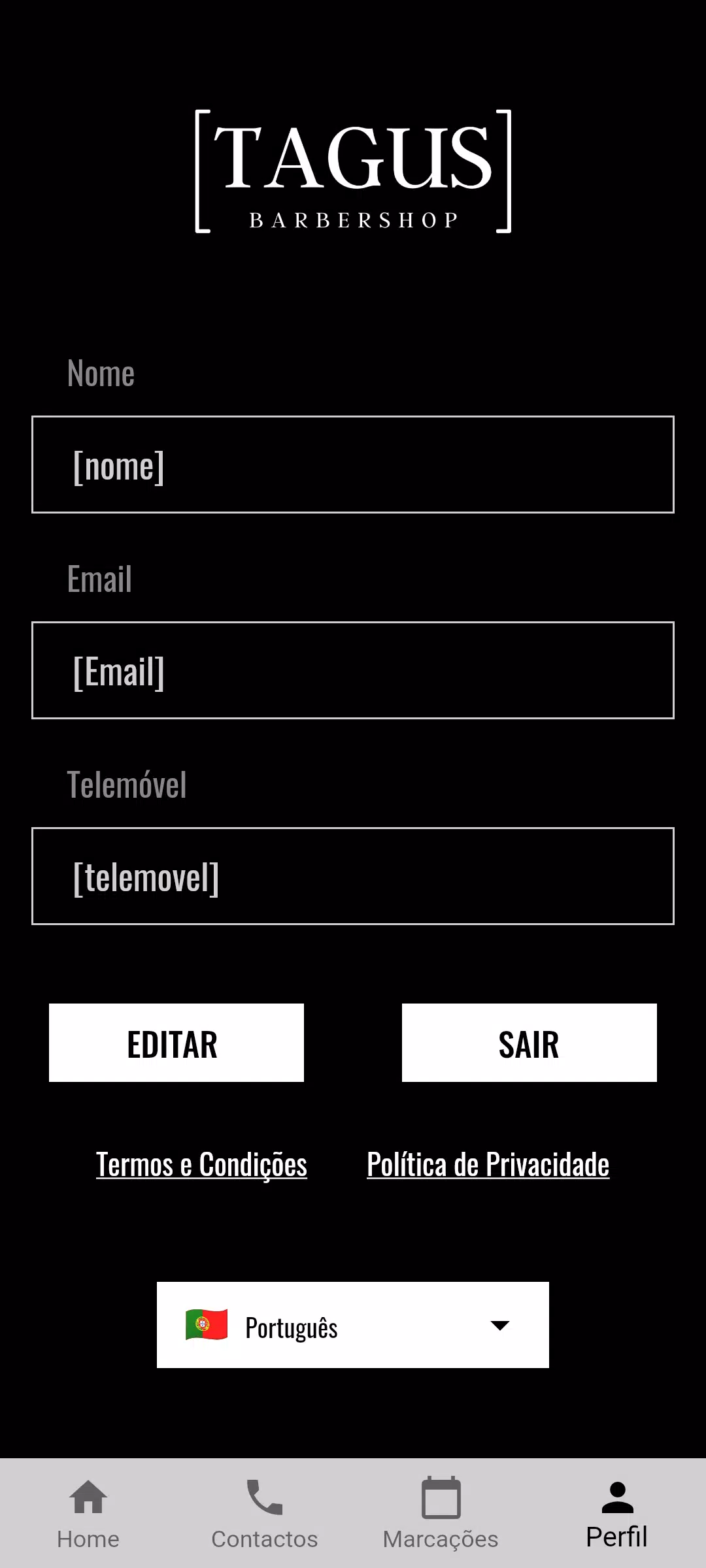Tap the phone icon for Contactos
The height and width of the screenshot is (1568, 706).
[264, 1496]
